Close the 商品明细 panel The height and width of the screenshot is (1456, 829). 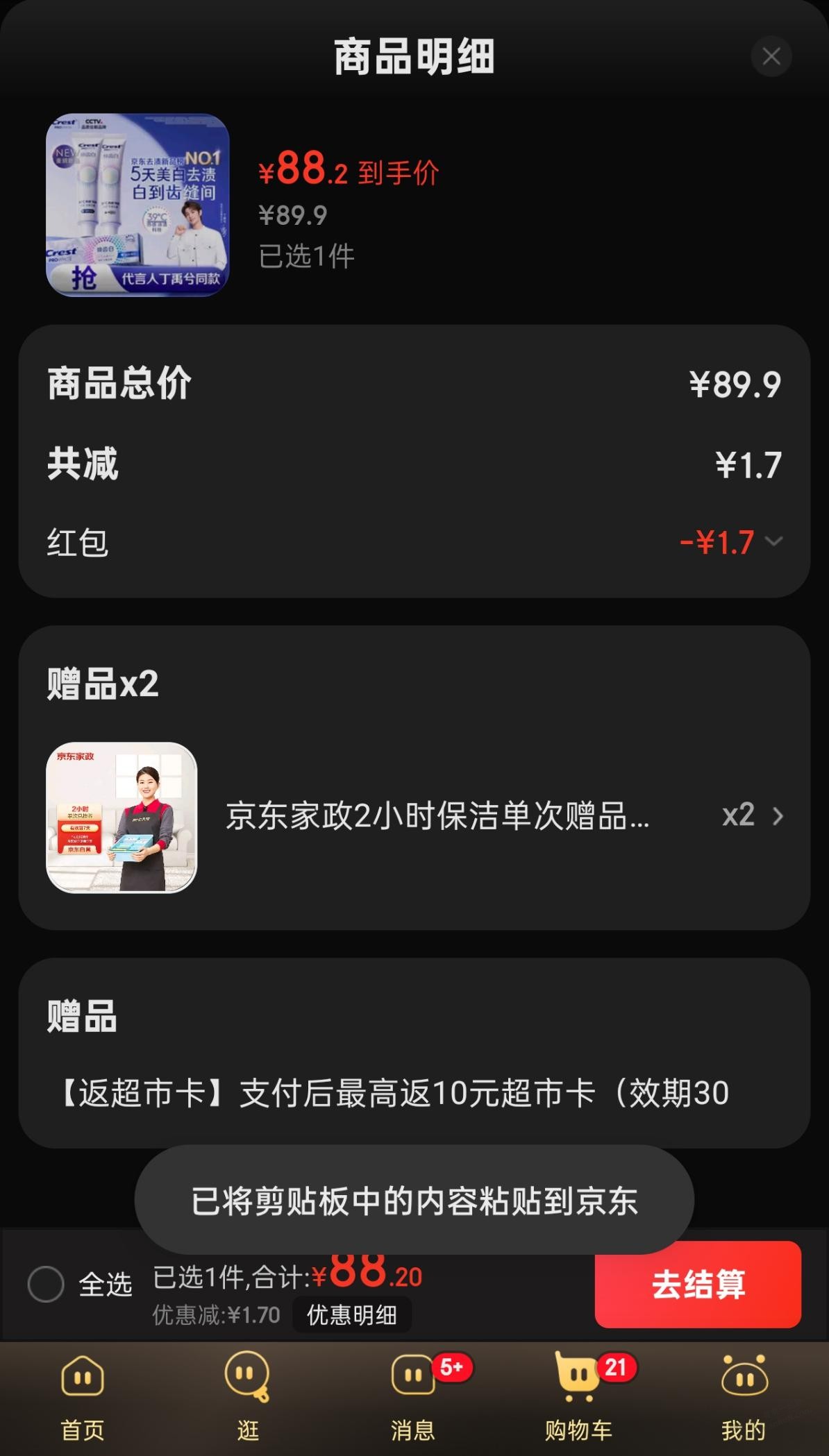771,57
